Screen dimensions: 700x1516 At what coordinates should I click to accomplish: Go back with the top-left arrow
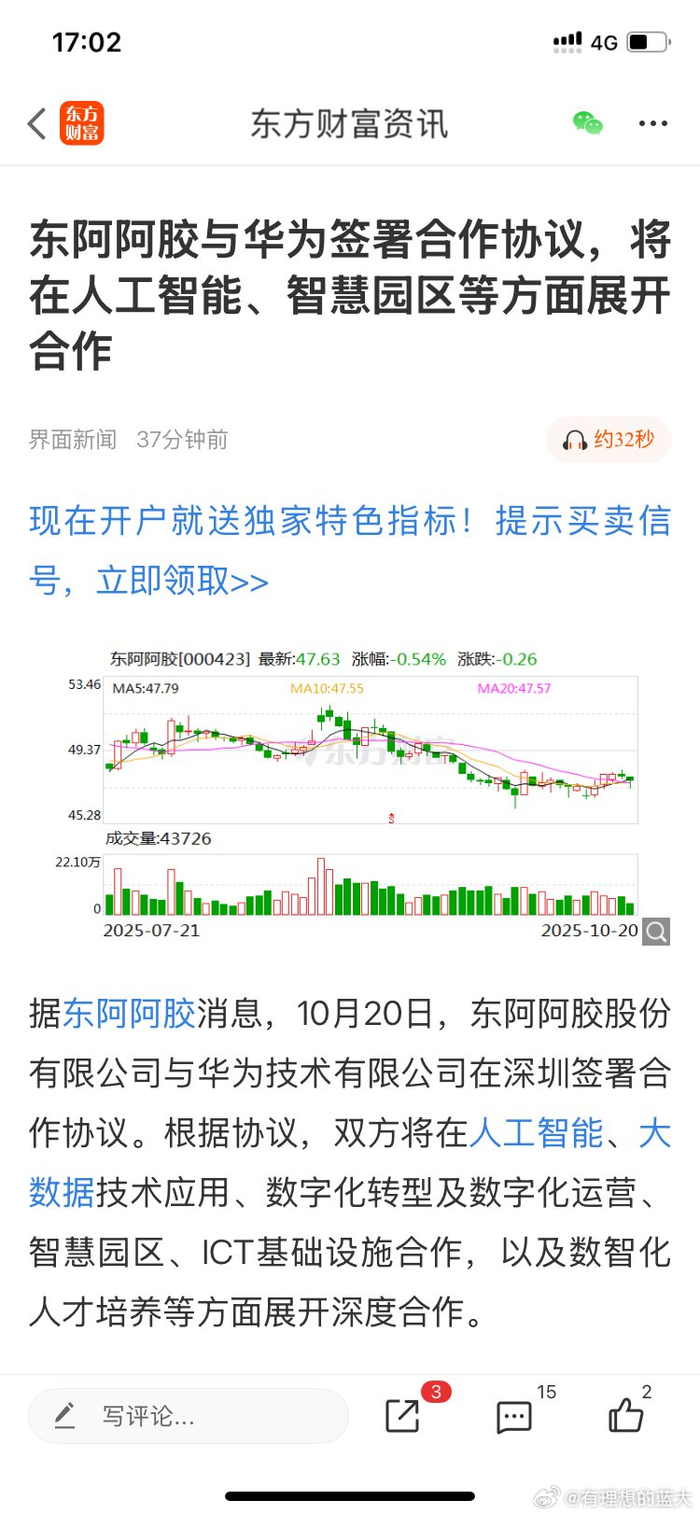click(37, 124)
